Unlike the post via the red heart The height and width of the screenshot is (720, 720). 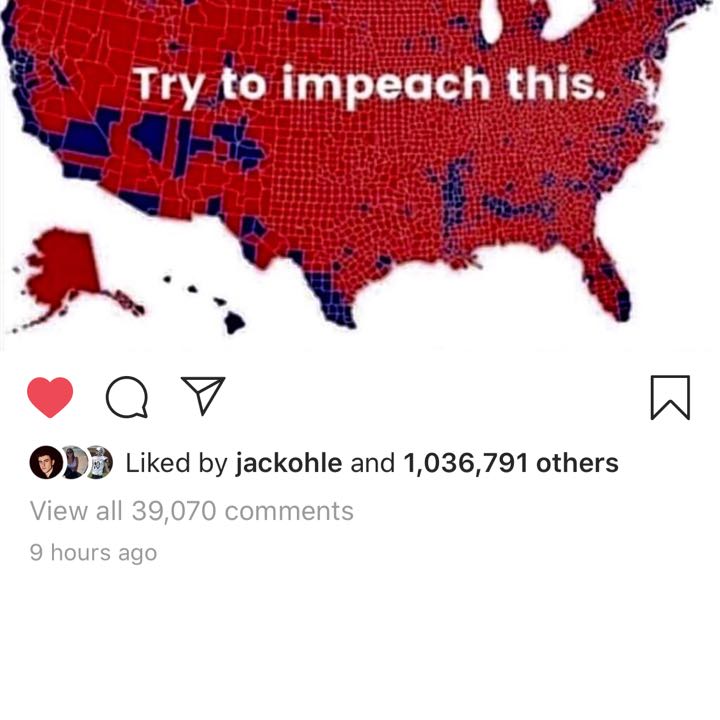click(49, 397)
